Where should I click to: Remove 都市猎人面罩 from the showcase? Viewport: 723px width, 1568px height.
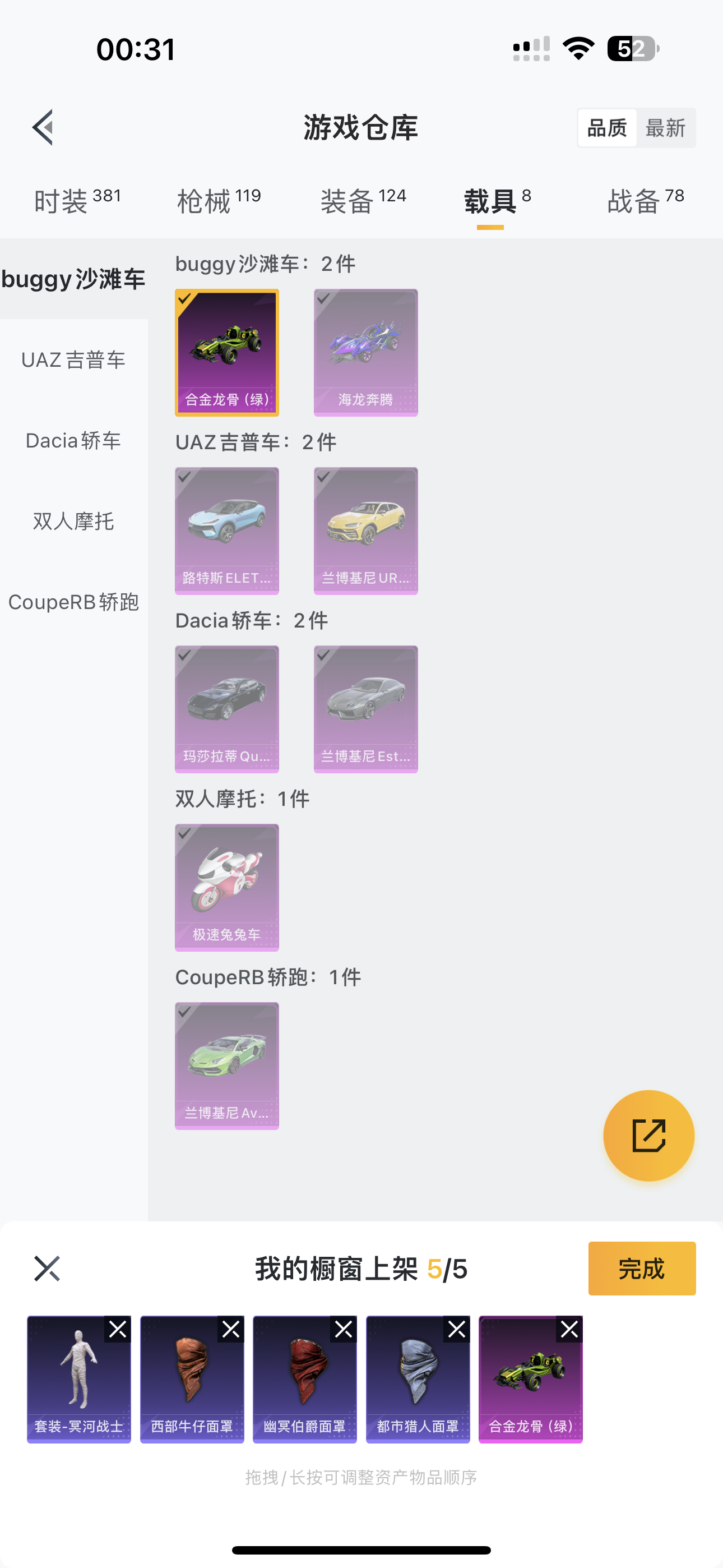tap(456, 1329)
